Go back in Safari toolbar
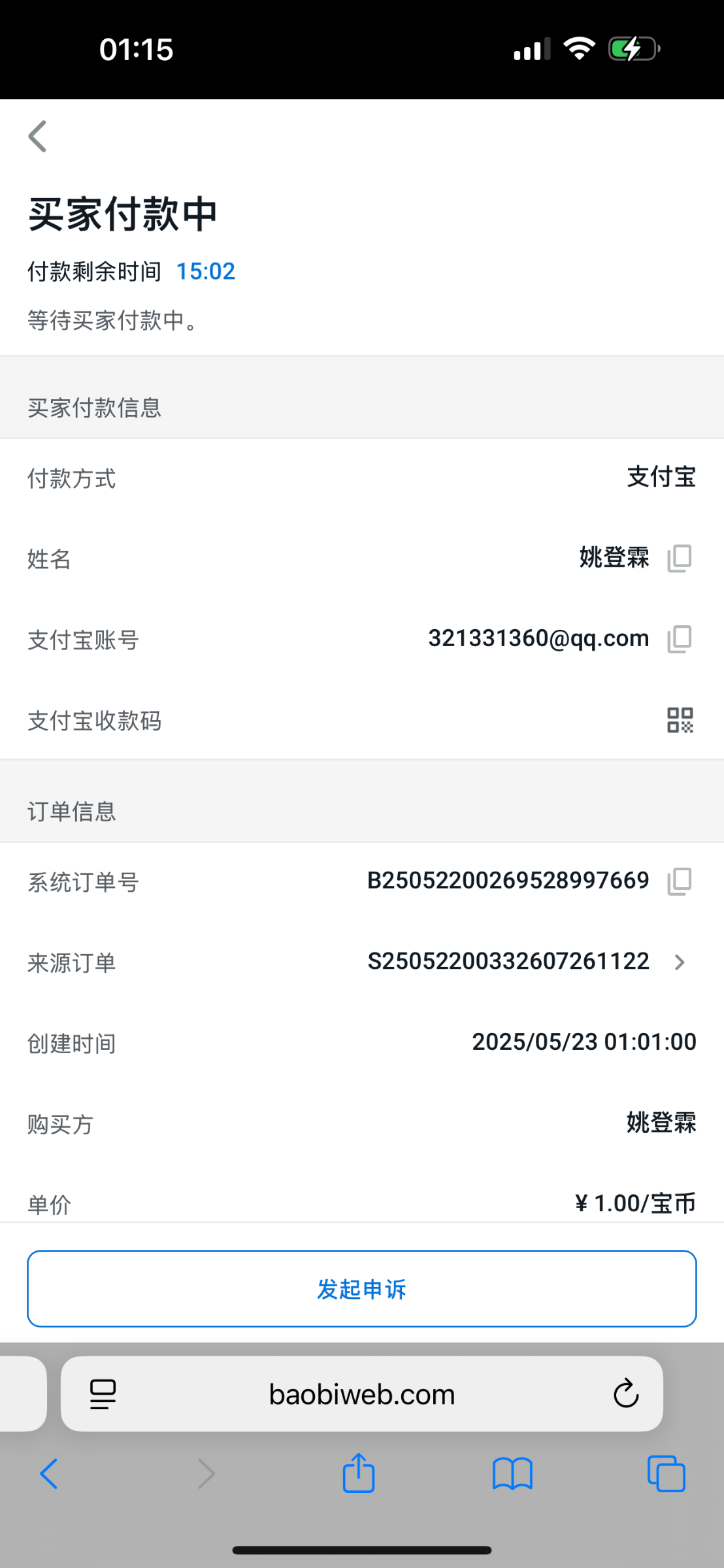Screen dimensions: 724x1568 [x=50, y=1474]
